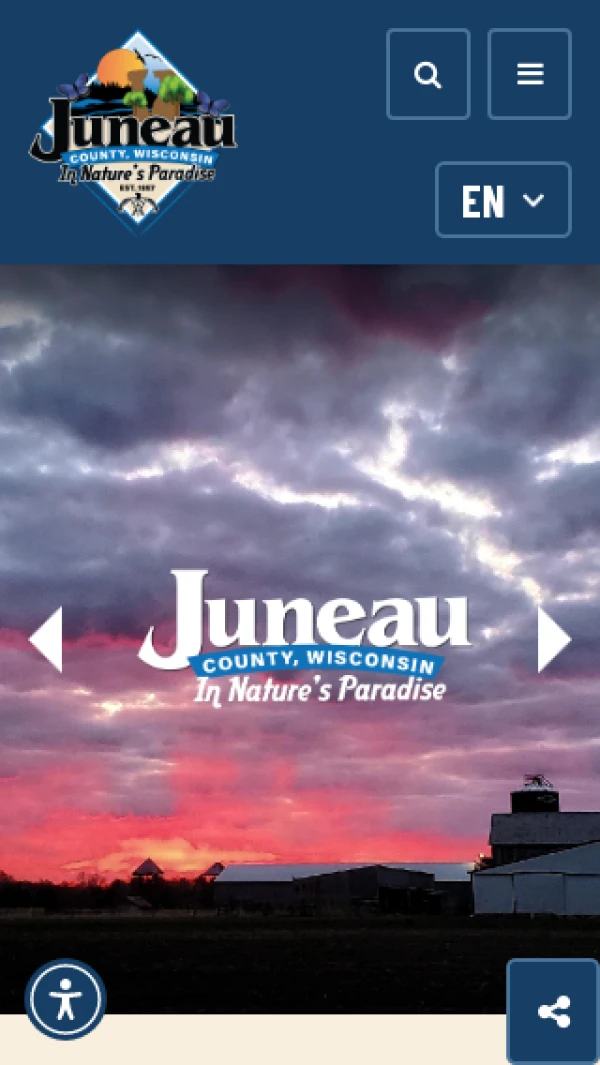This screenshot has width=600, height=1065.
Task: Share this page
Action: pos(554,1011)
